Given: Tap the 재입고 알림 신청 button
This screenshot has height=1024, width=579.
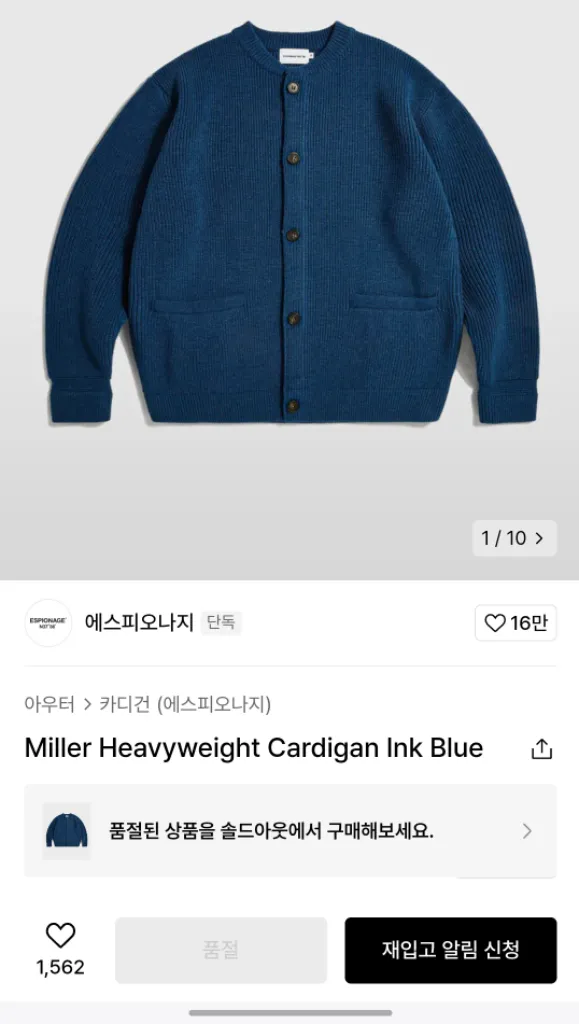Looking at the screenshot, I should pos(451,950).
